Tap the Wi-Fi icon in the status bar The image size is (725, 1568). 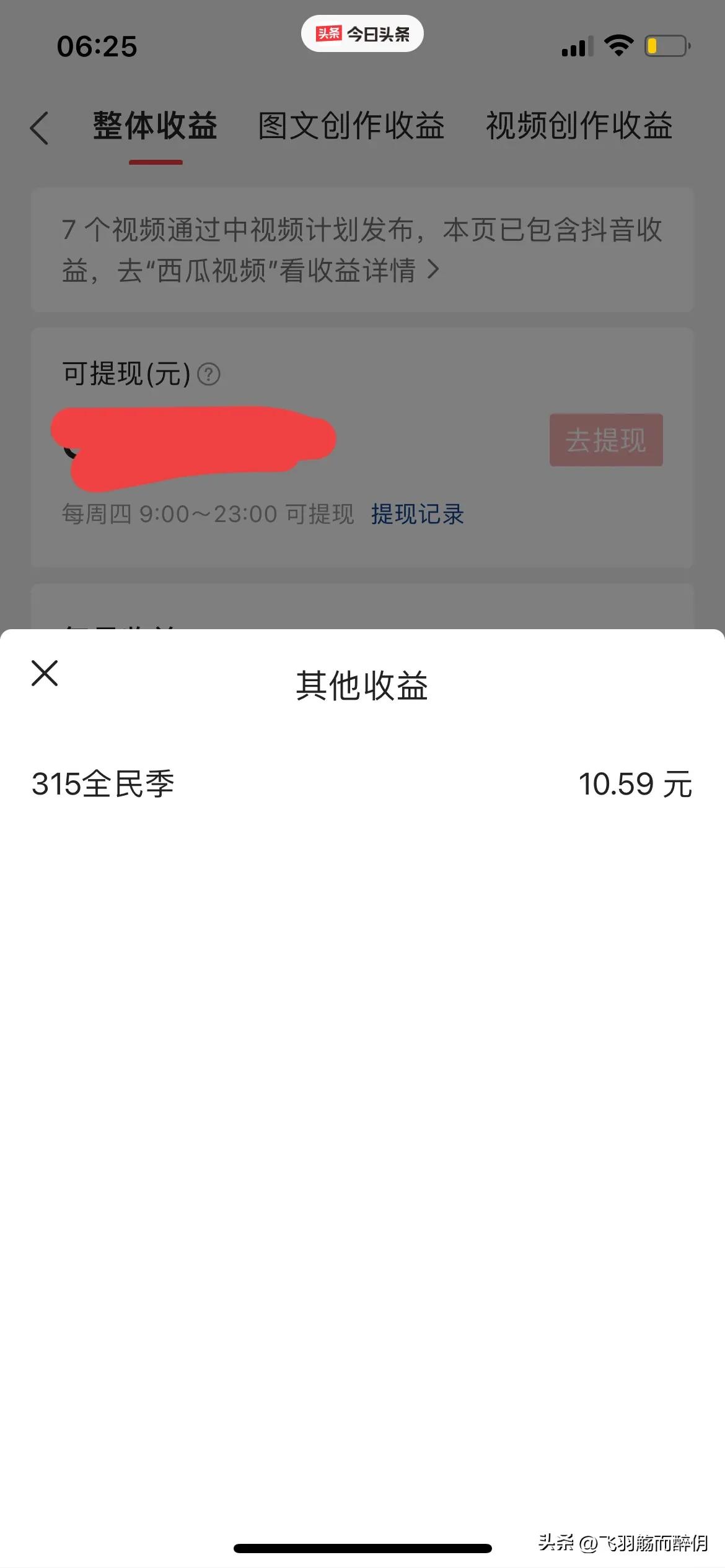618,45
